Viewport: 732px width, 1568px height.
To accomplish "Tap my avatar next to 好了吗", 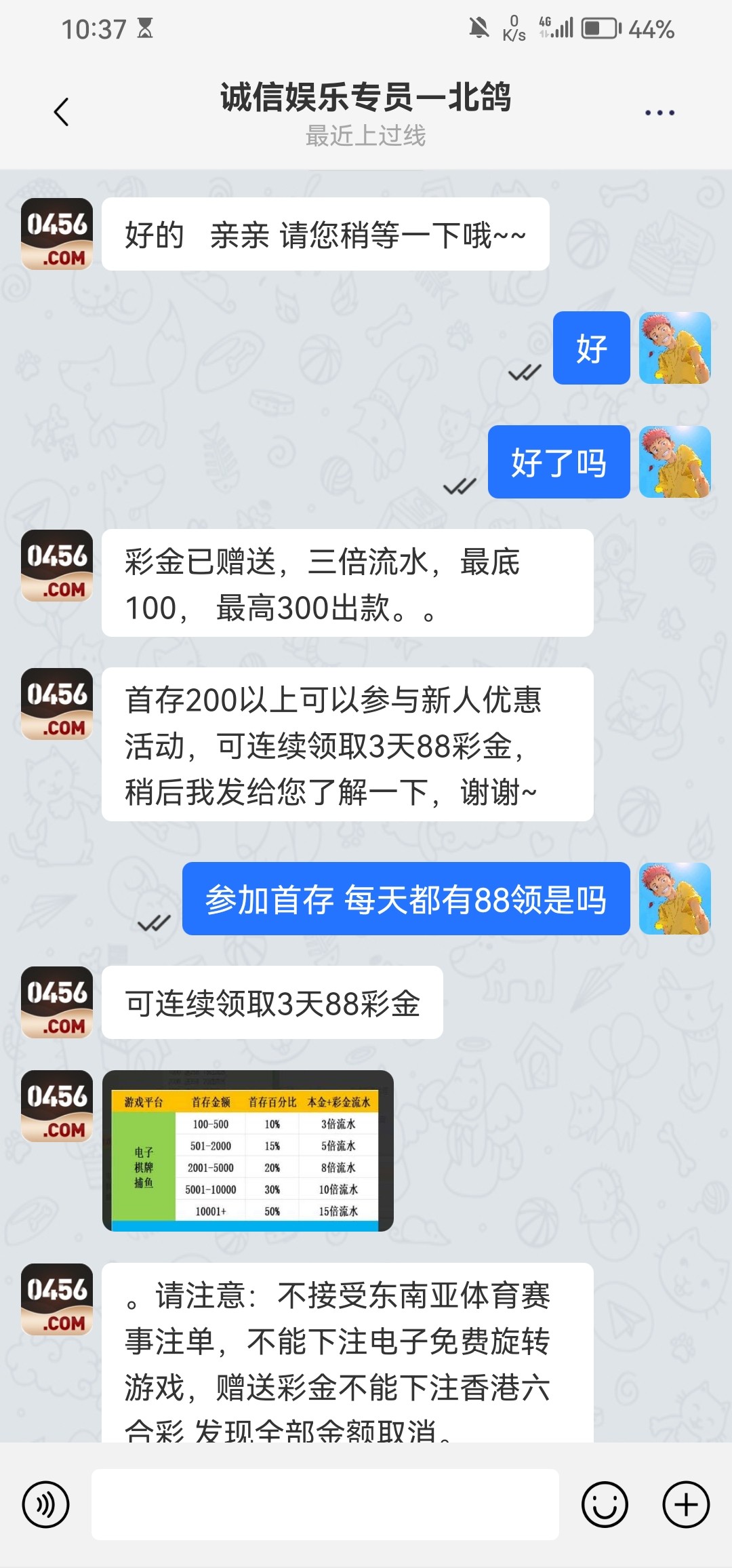I will (x=674, y=462).
